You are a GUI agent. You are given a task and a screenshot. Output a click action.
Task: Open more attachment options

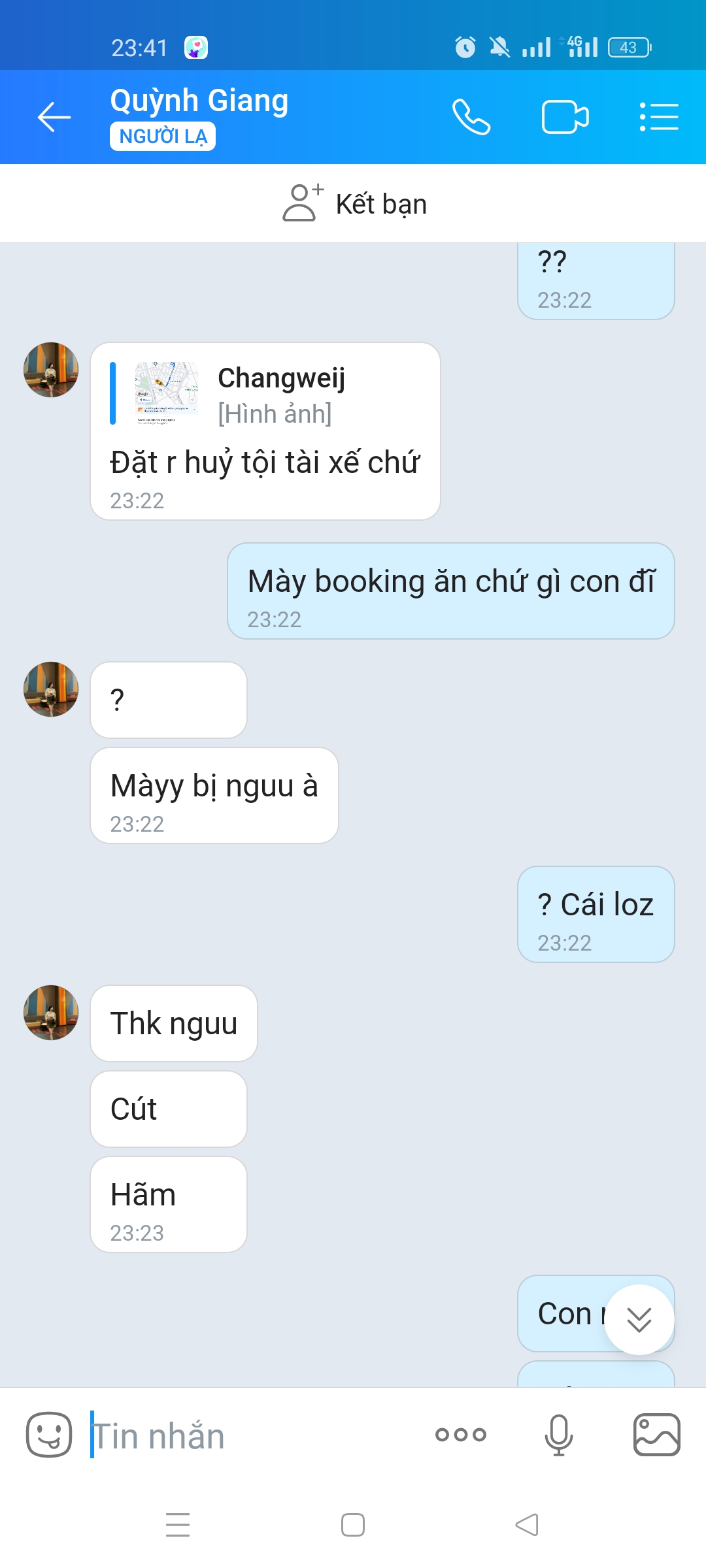click(x=461, y=1435)
